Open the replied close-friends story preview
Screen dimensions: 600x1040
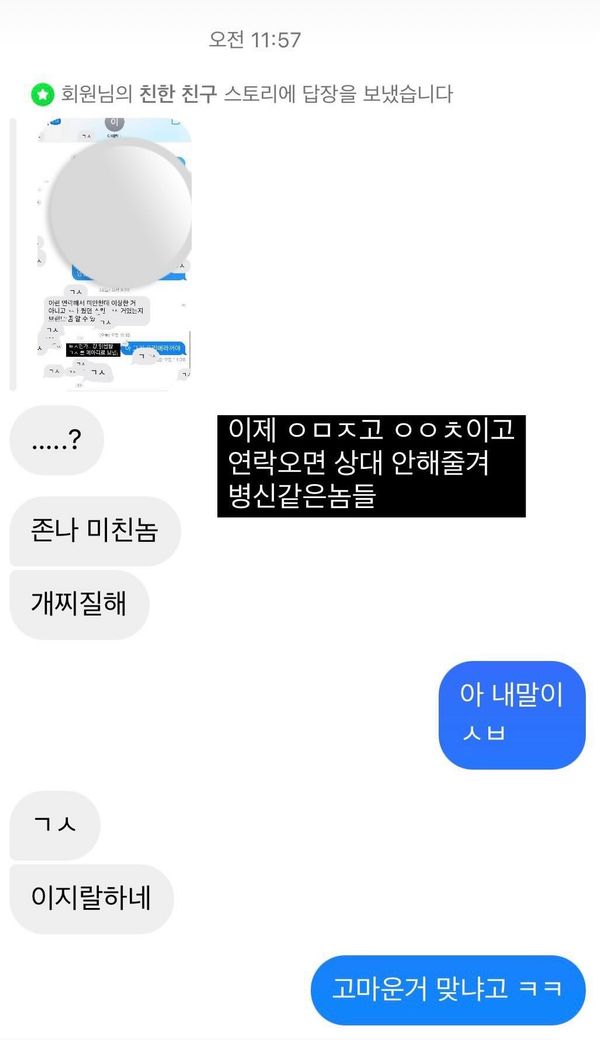(114, 254)
